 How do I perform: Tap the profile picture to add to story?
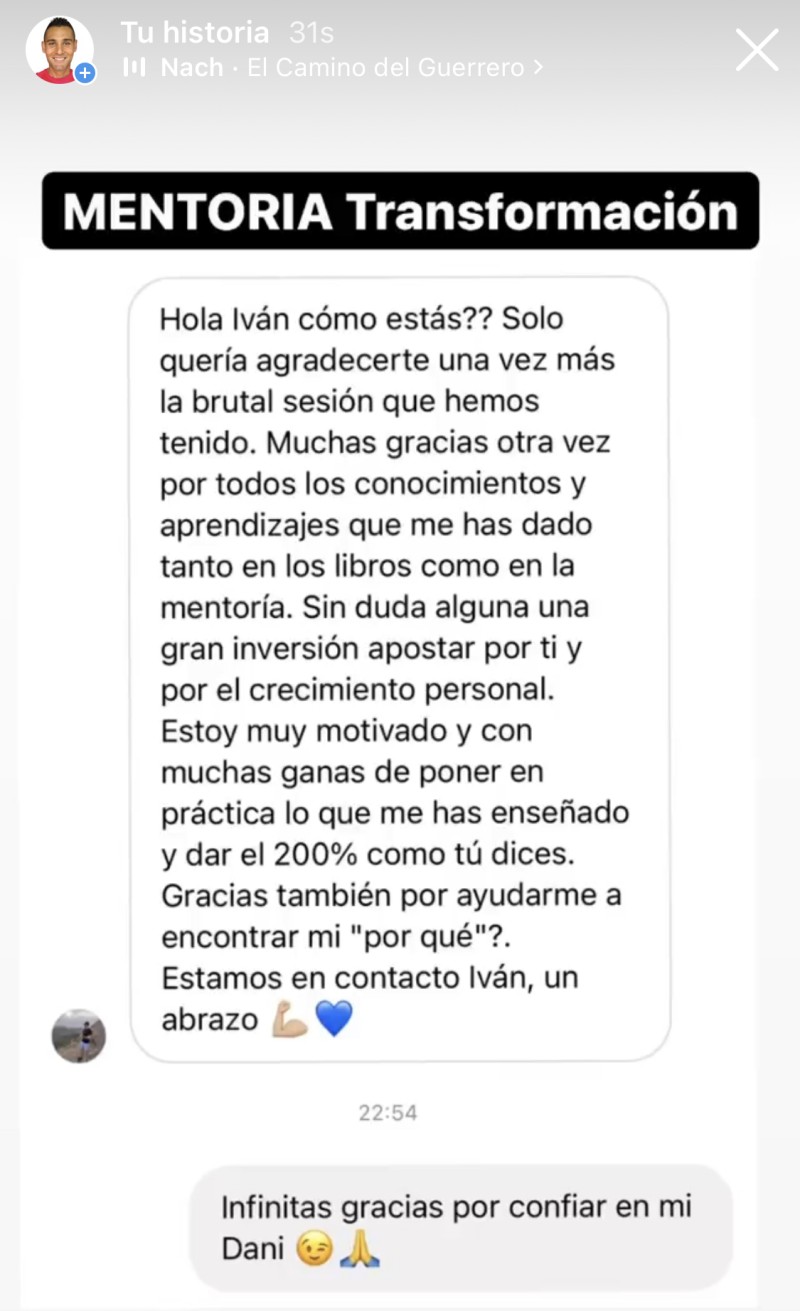[60, 50]
